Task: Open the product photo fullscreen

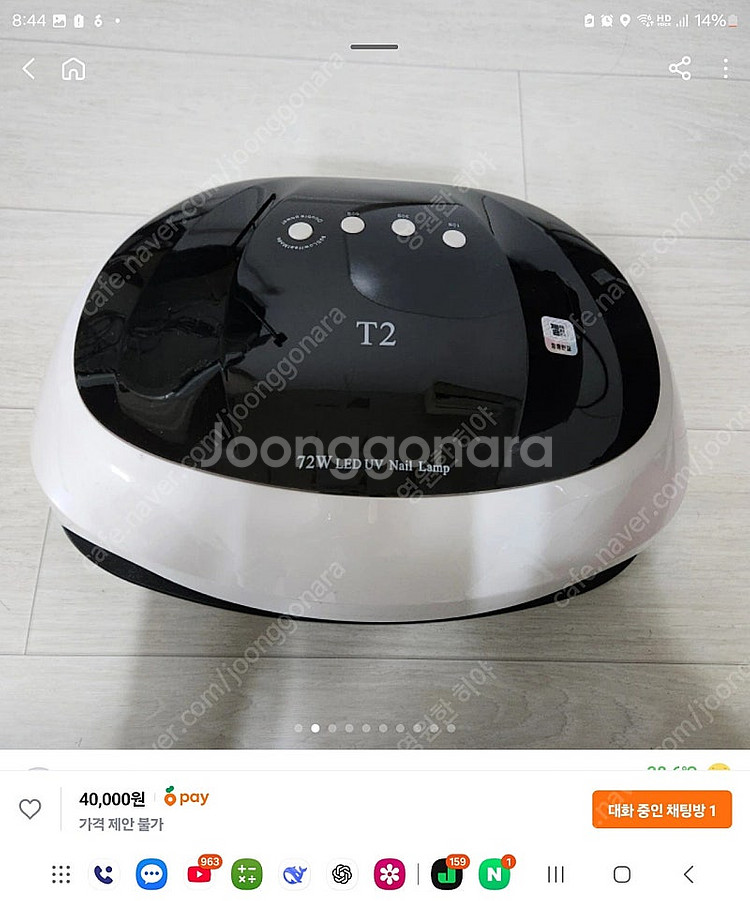Action: [x=375, y=400]
